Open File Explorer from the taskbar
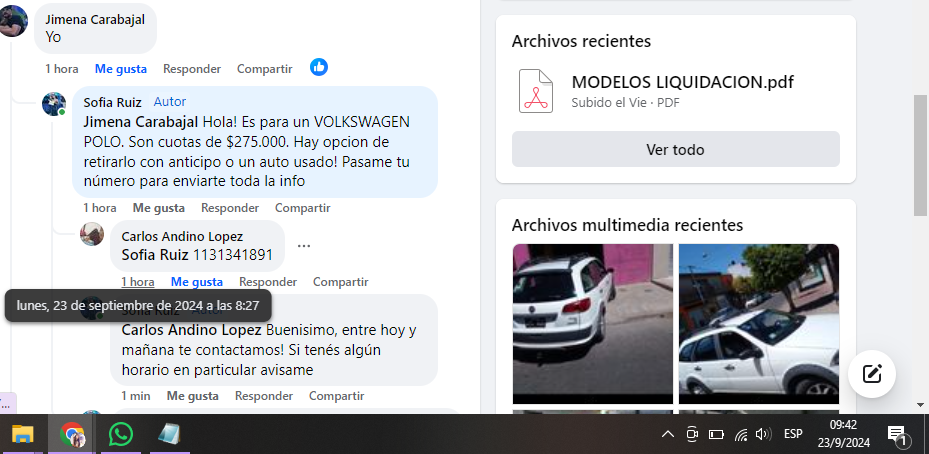 tap(22, 434)
